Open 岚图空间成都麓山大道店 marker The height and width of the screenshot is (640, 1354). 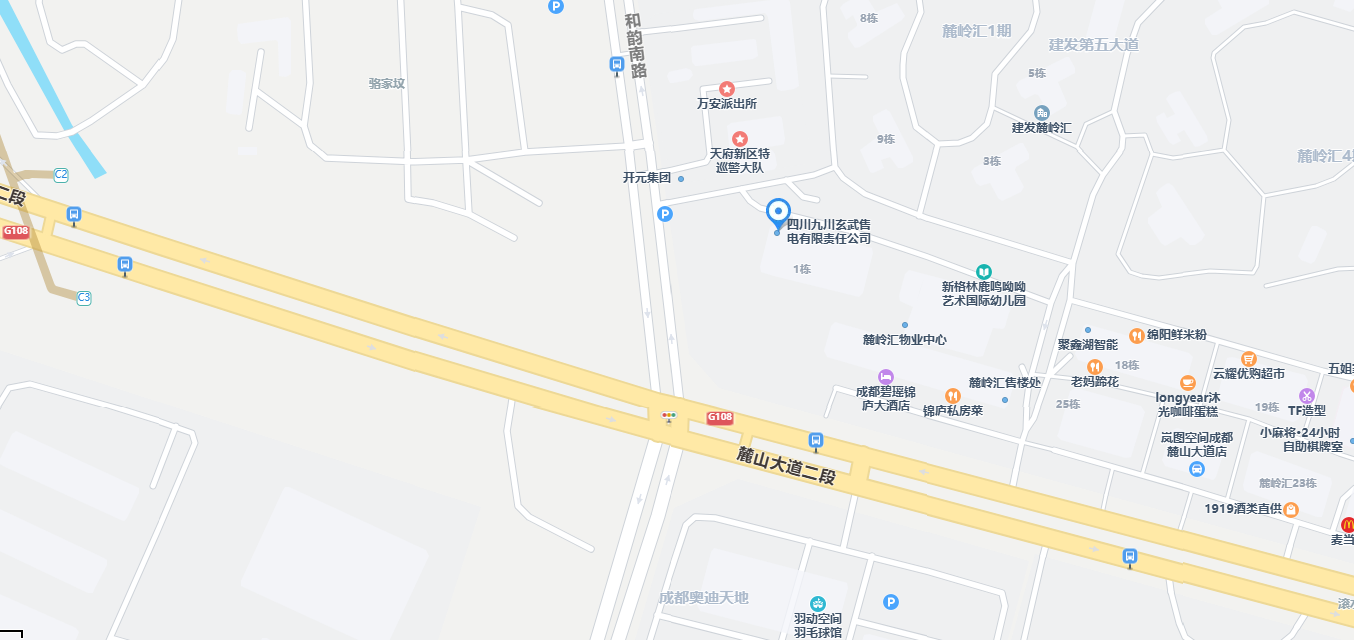pos(1197,469)
